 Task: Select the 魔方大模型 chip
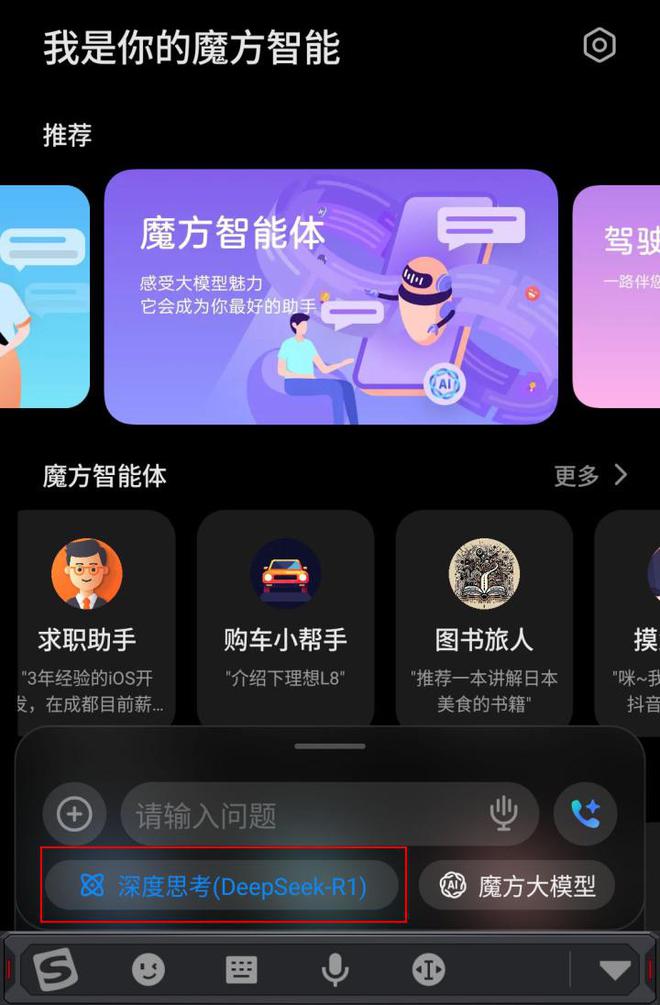point(516,885)
